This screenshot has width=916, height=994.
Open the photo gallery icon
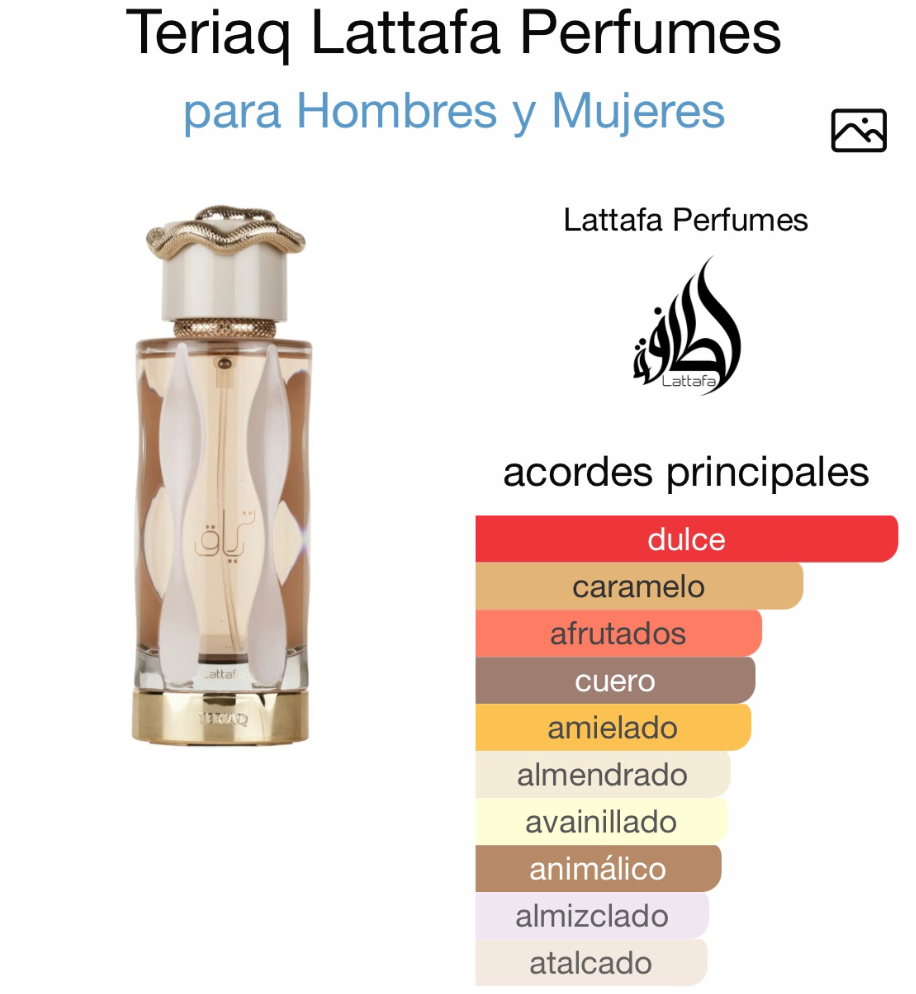tap(858, 131)
